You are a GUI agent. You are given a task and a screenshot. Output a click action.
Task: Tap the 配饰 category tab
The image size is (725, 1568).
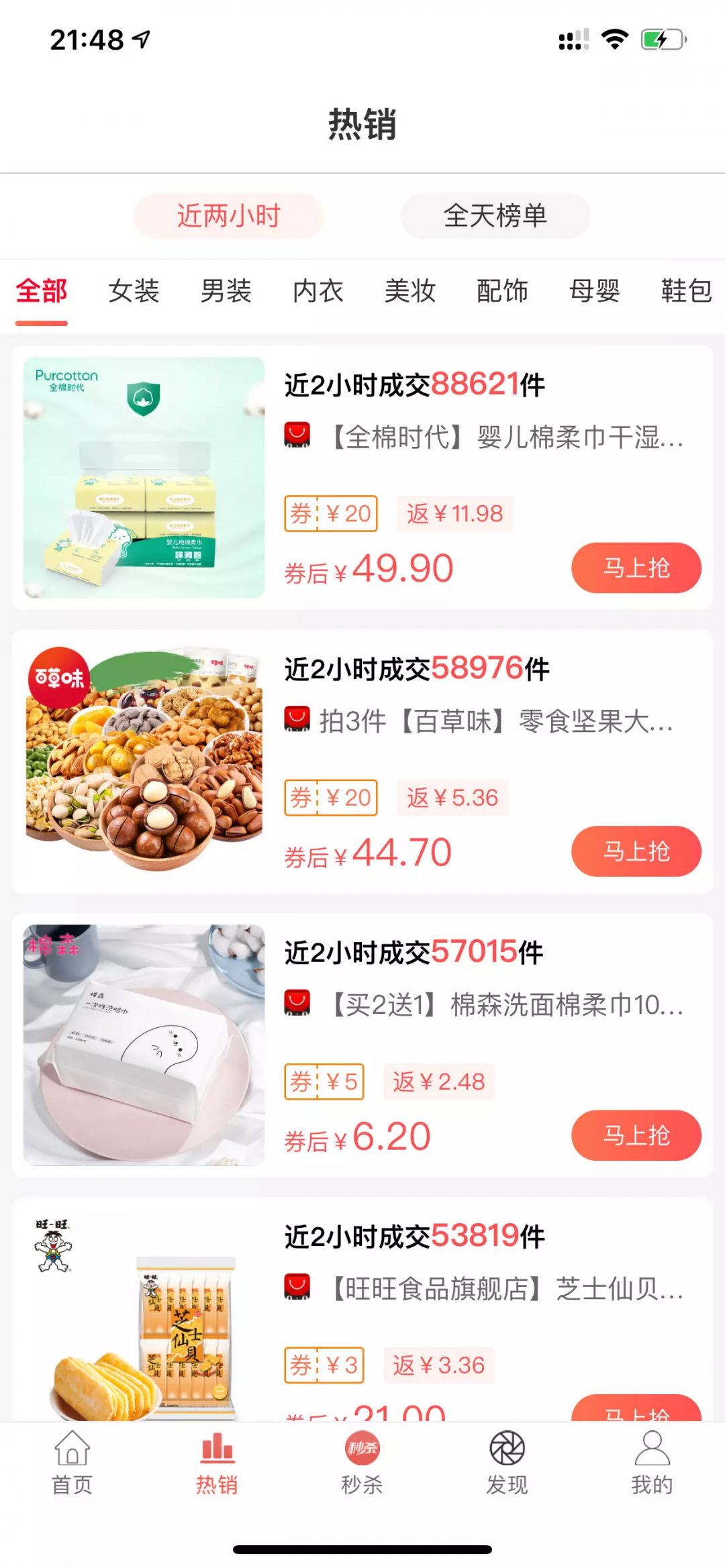[502, 292]
